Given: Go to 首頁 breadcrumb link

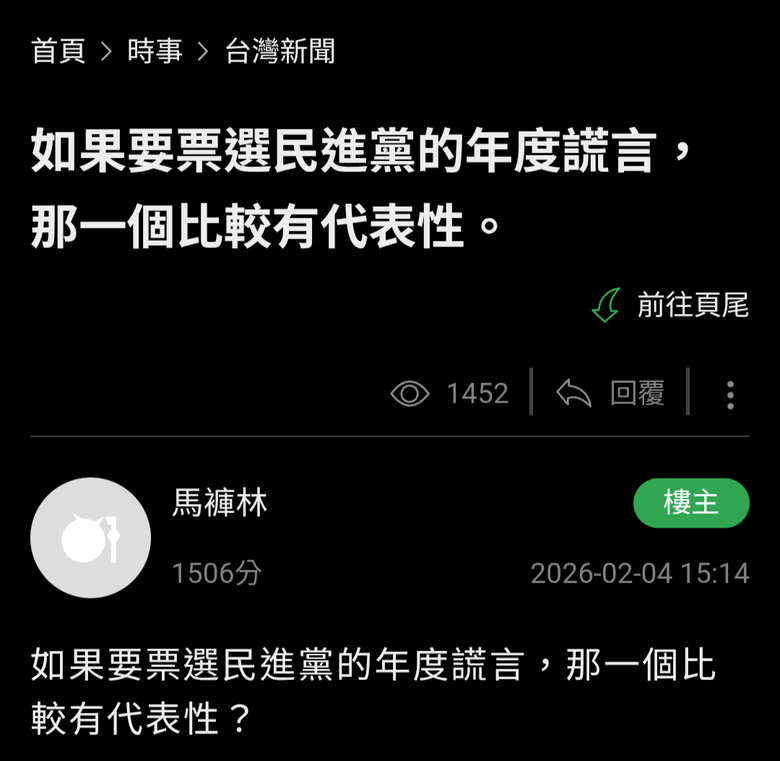Looking at the screenshot, I should pos(58,51).
